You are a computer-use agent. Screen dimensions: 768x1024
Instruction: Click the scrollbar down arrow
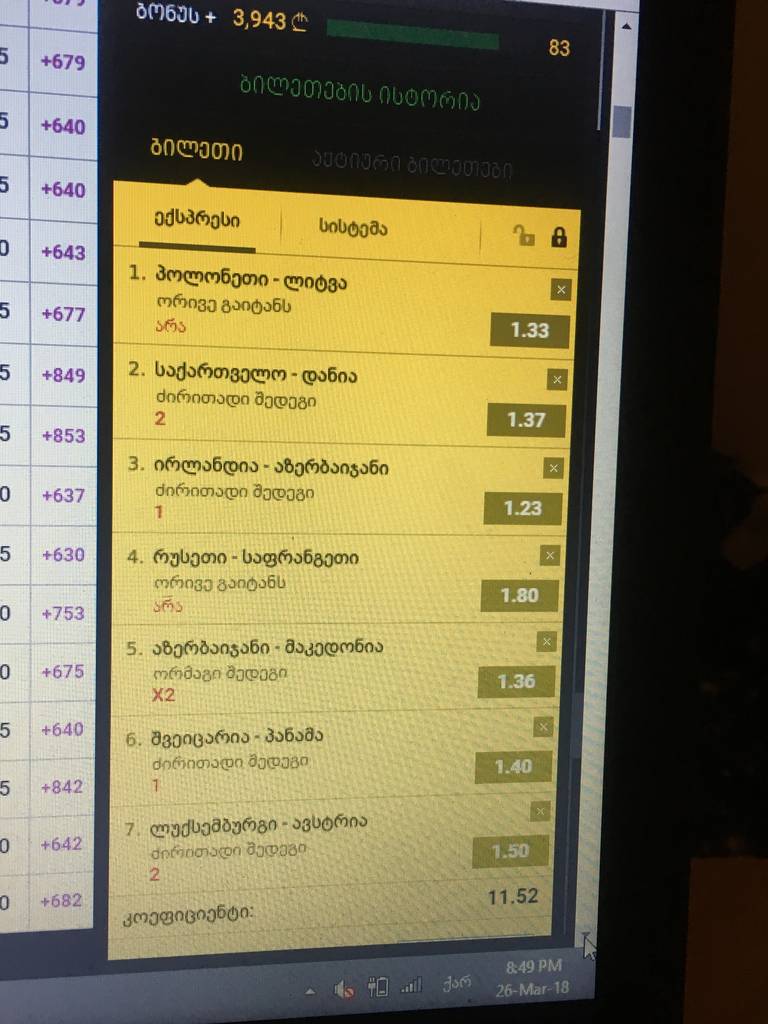point(585,937)
